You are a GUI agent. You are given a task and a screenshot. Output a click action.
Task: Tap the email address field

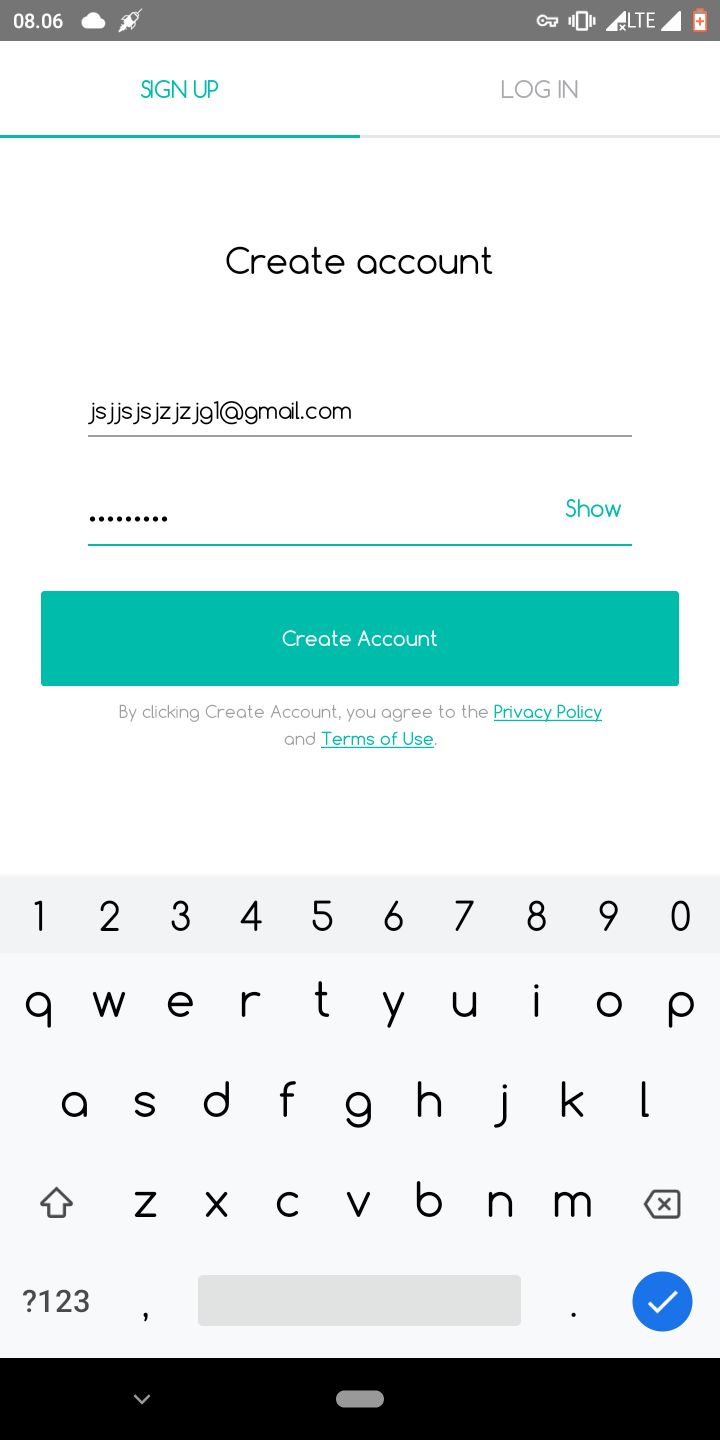[358, 411]
